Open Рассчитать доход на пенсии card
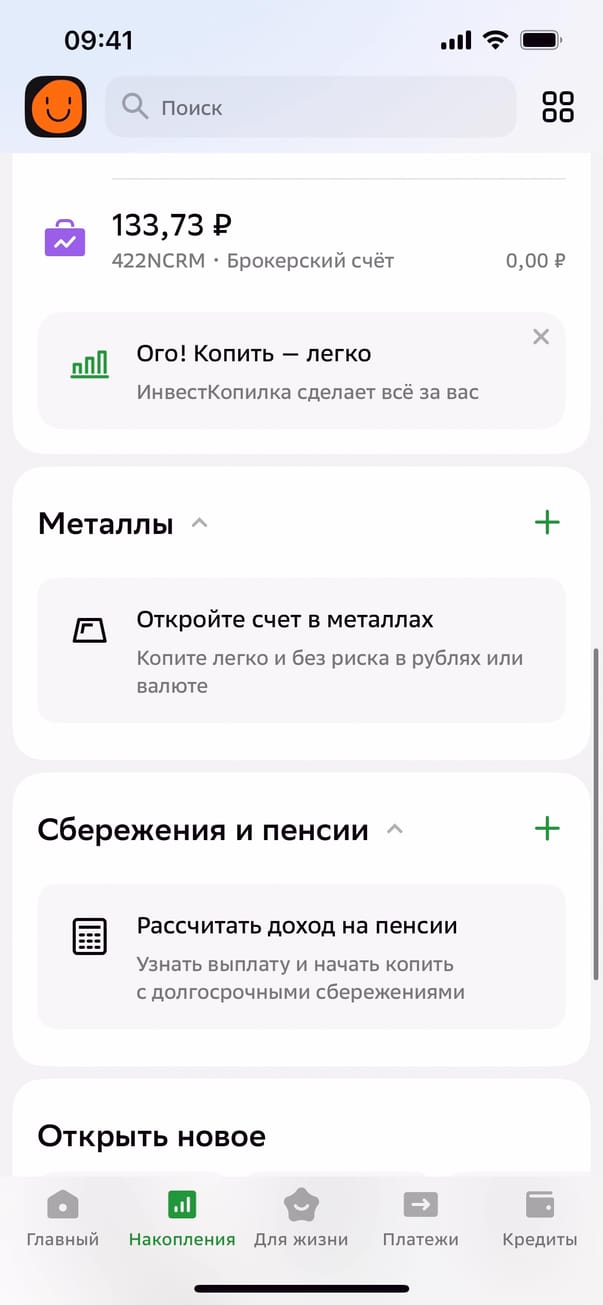The width and height of the screenshot is (603, 1305). 300,956
